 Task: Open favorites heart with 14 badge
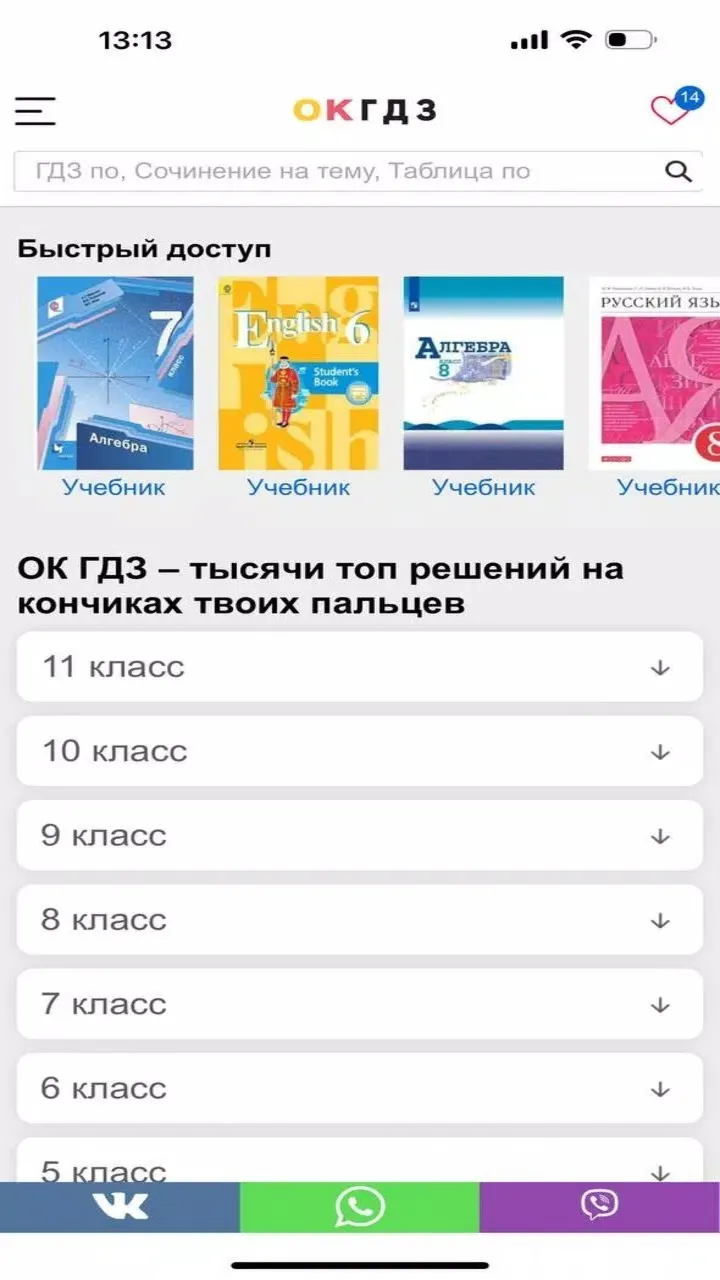coord(672,109)
